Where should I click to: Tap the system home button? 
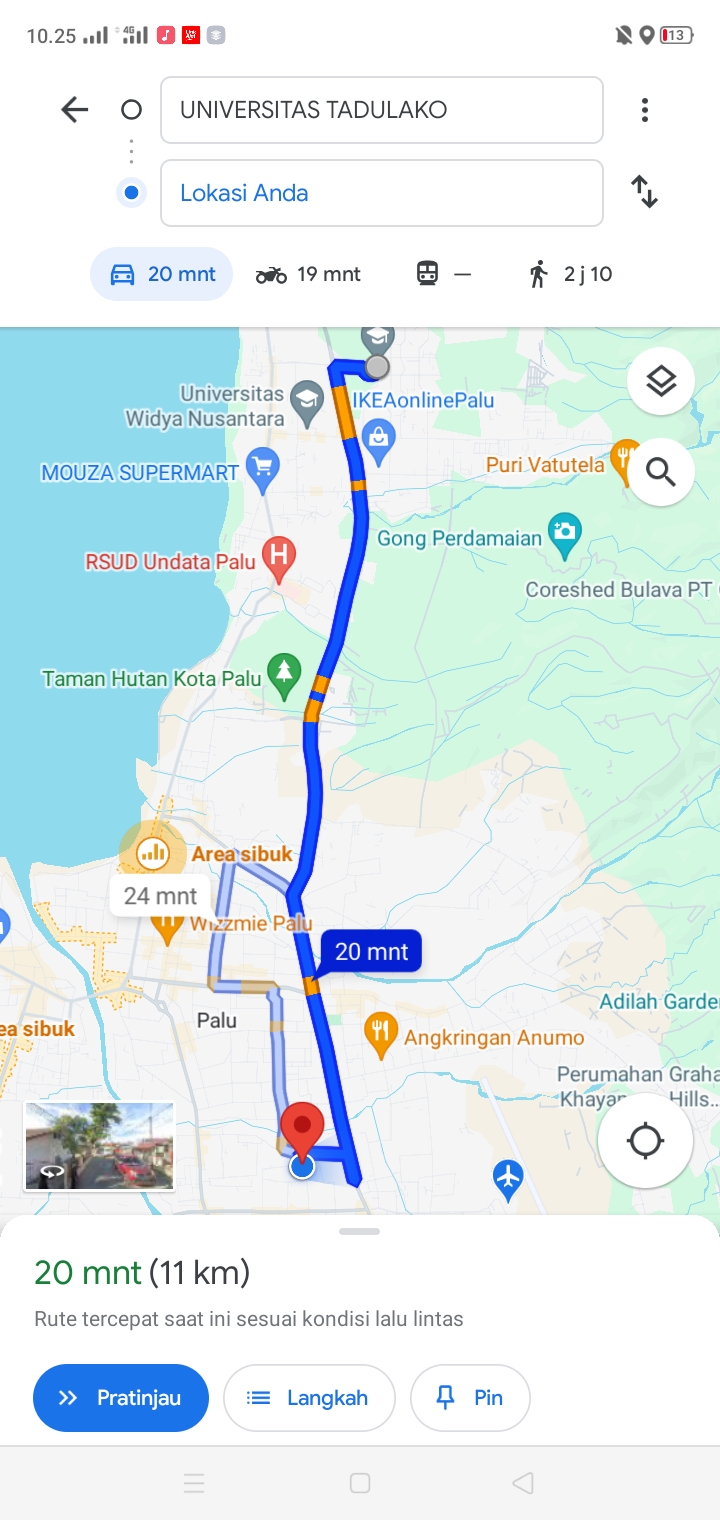click(360, 1483)
